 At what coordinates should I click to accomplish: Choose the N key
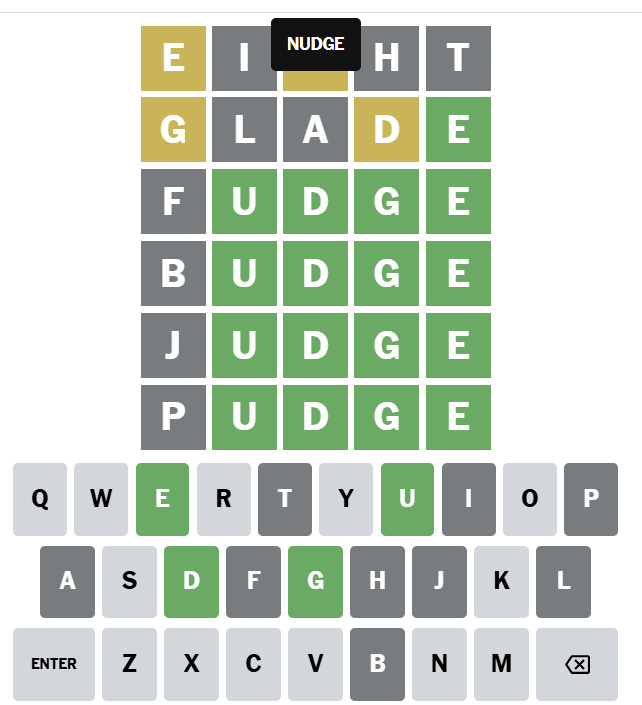(439, 664)
